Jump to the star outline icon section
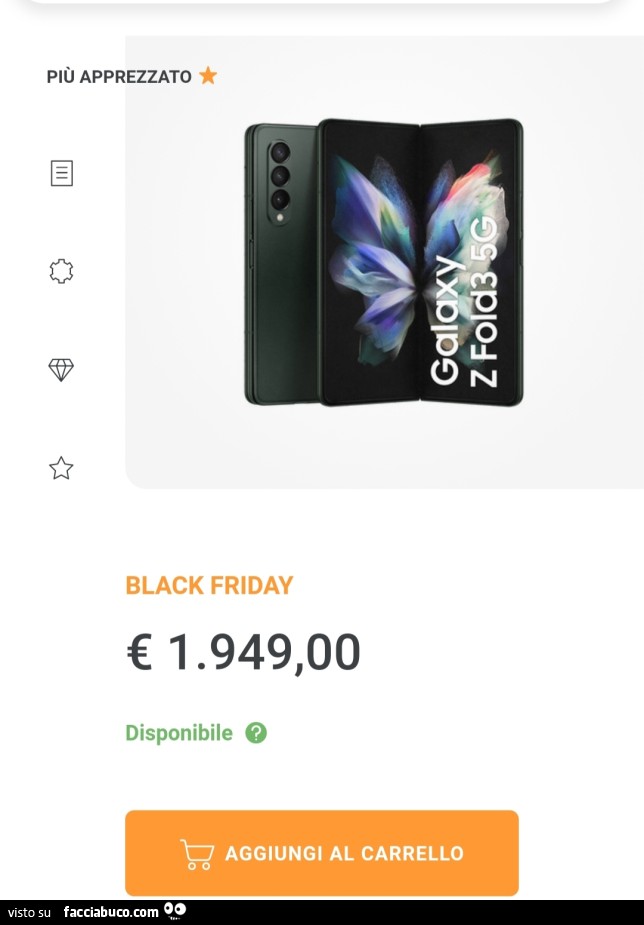Screen dimensions: 644x925 pyautogui.click(x=62, y=468)
